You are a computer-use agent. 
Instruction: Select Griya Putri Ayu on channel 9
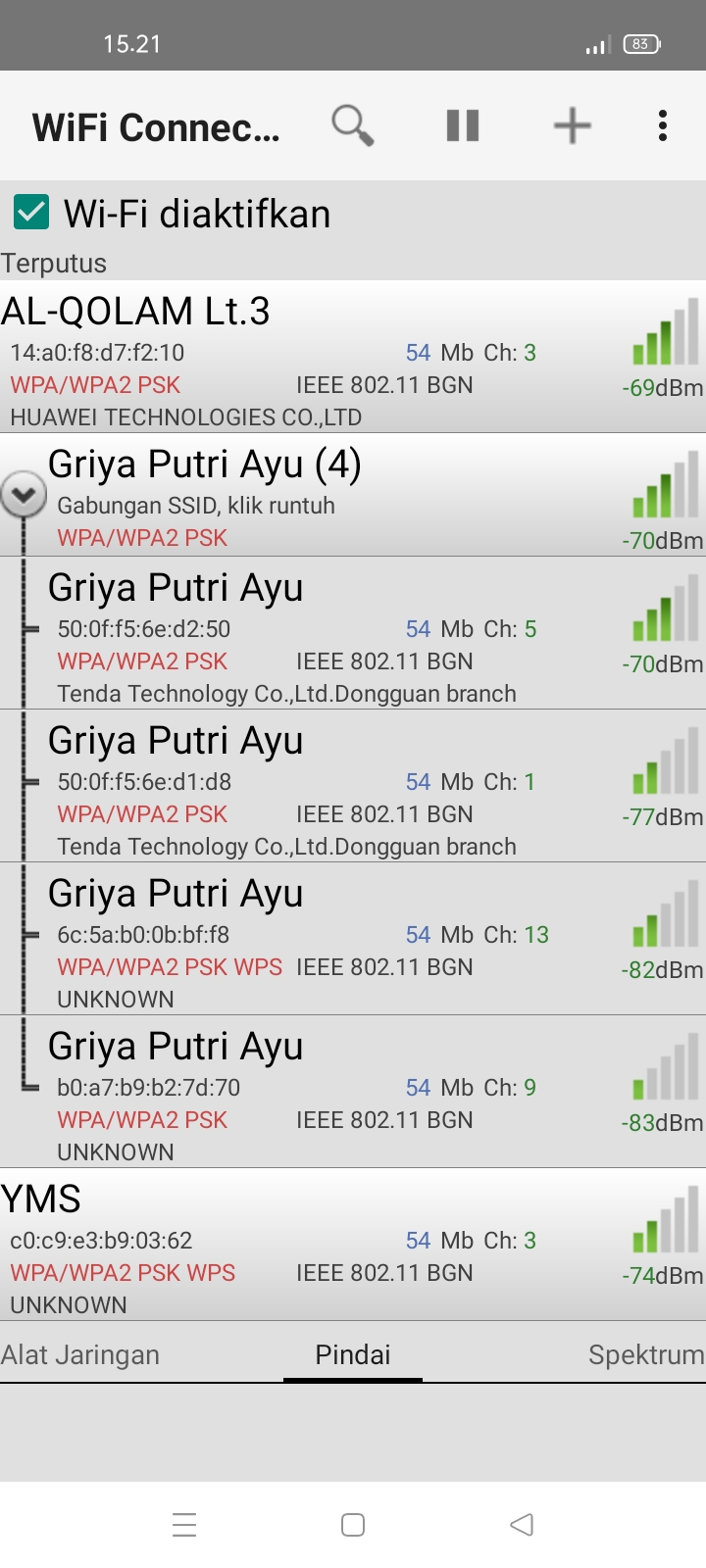[353, 1093]
